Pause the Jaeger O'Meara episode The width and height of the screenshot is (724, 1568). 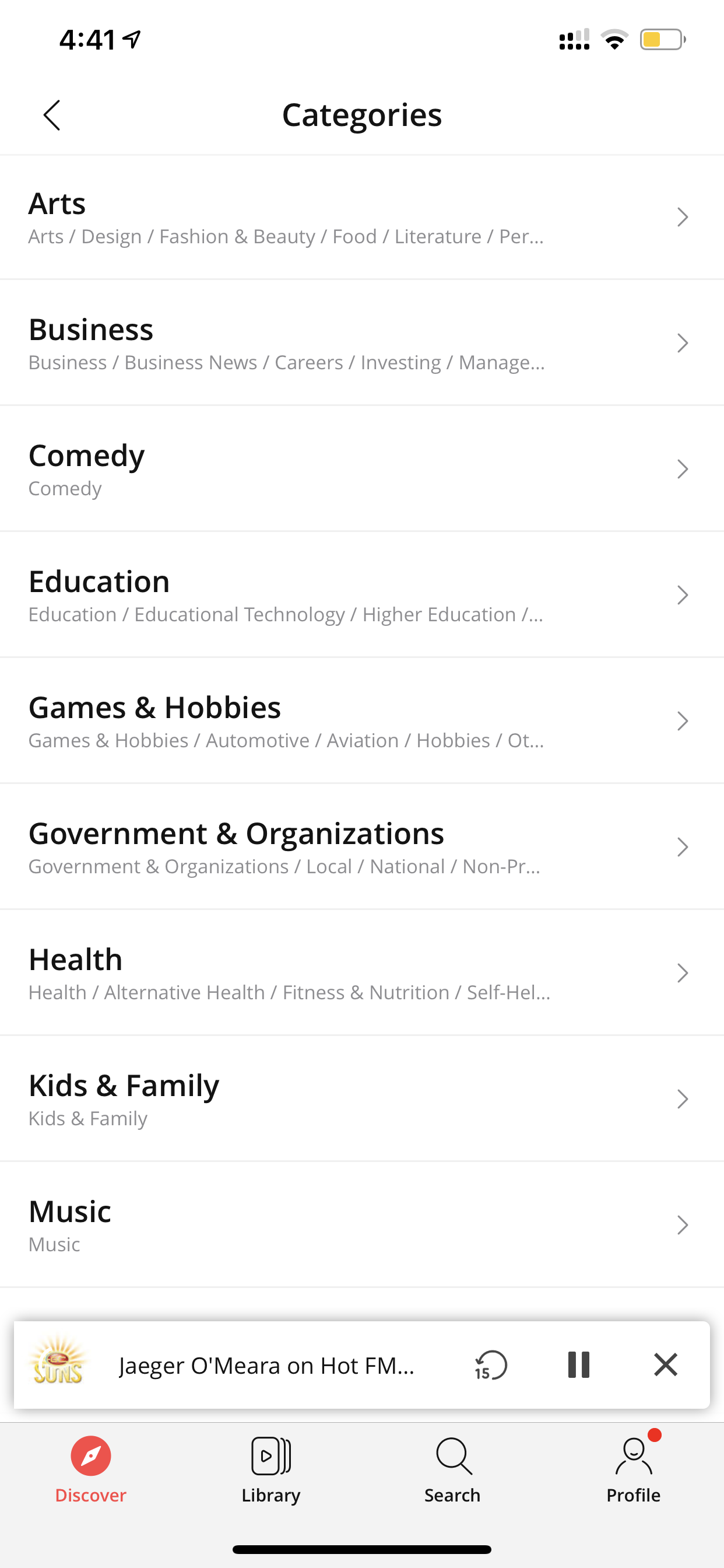click(x=579, y=1364)
